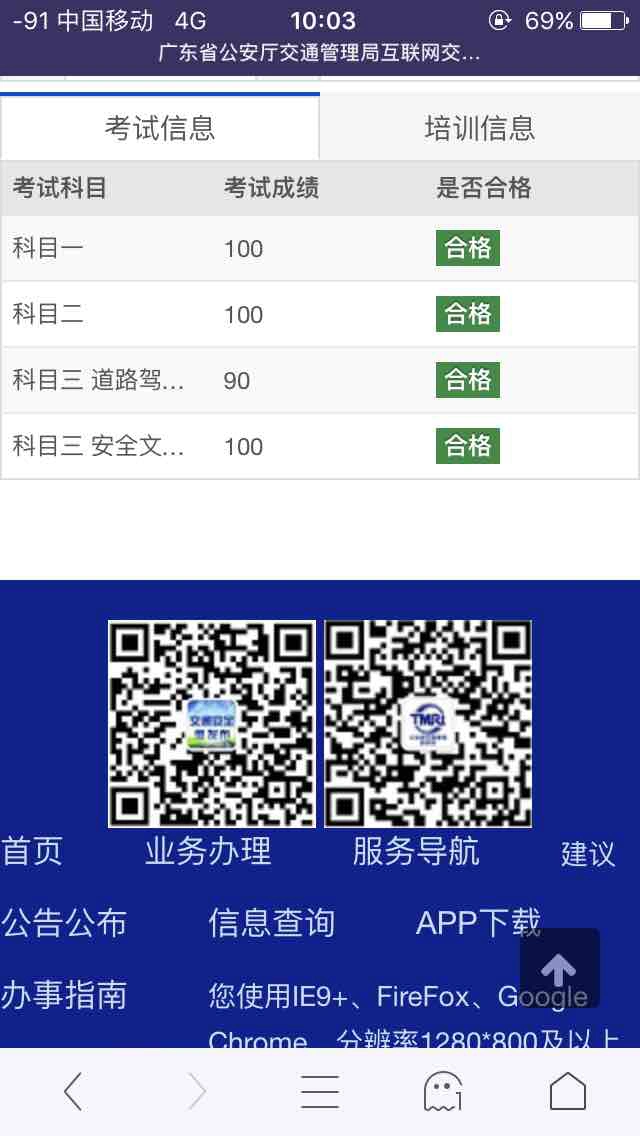Switch to the 培训信息 tab
Screen dimensions: 640x1136
480,128
